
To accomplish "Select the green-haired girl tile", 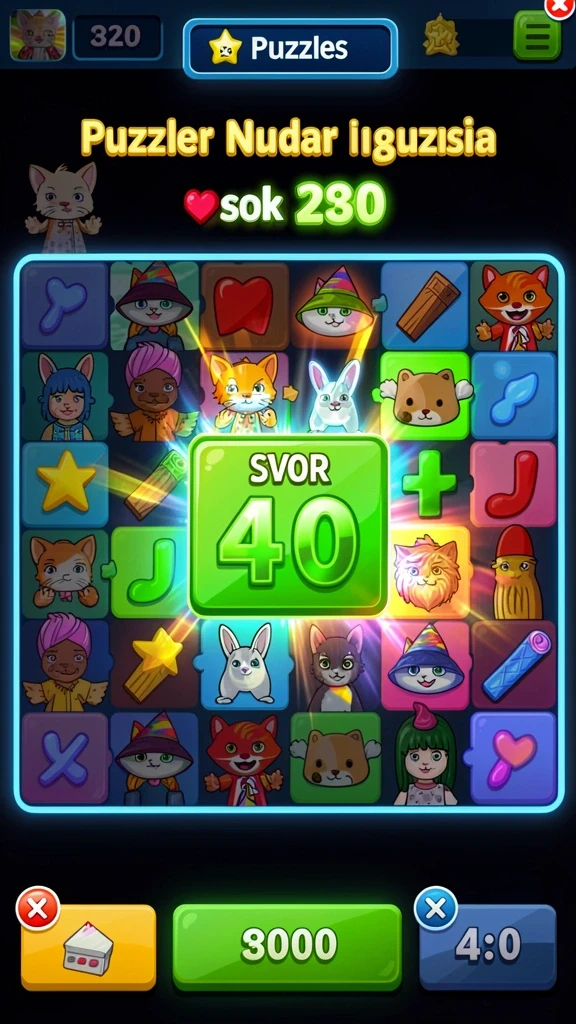I will tap(424, 758).
